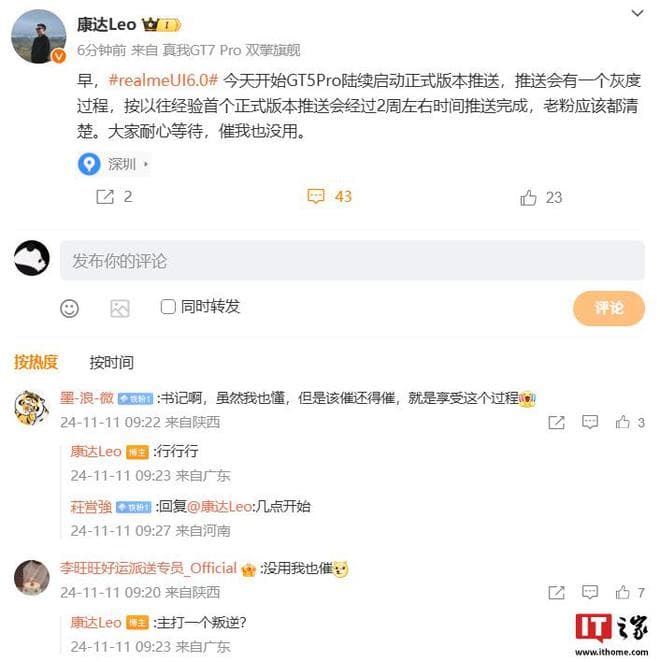Screen dimensions: 660x662
Task: Reply to 墨-浪-微's comment
Action: click(590, 423)
